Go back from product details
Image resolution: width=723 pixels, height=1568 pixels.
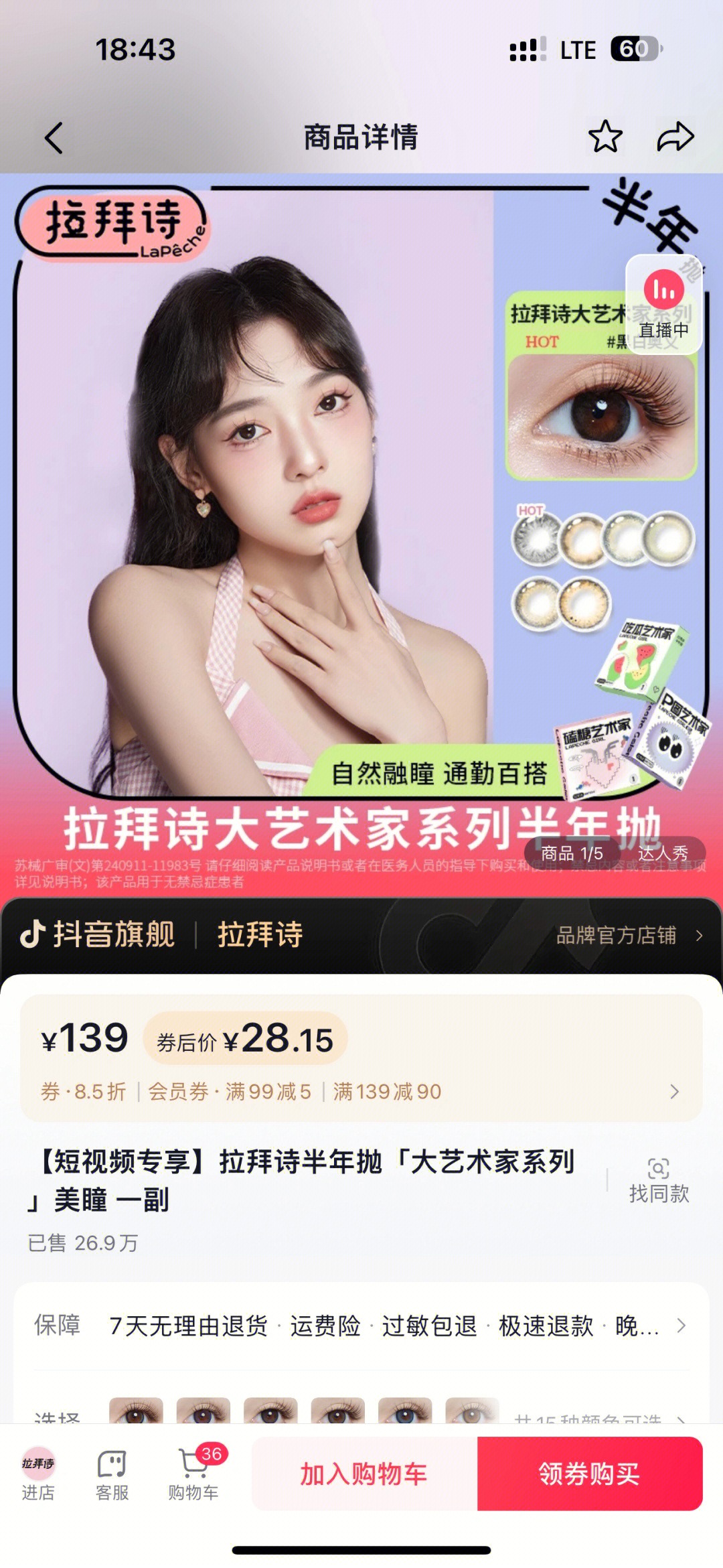[x=54, y=138]
